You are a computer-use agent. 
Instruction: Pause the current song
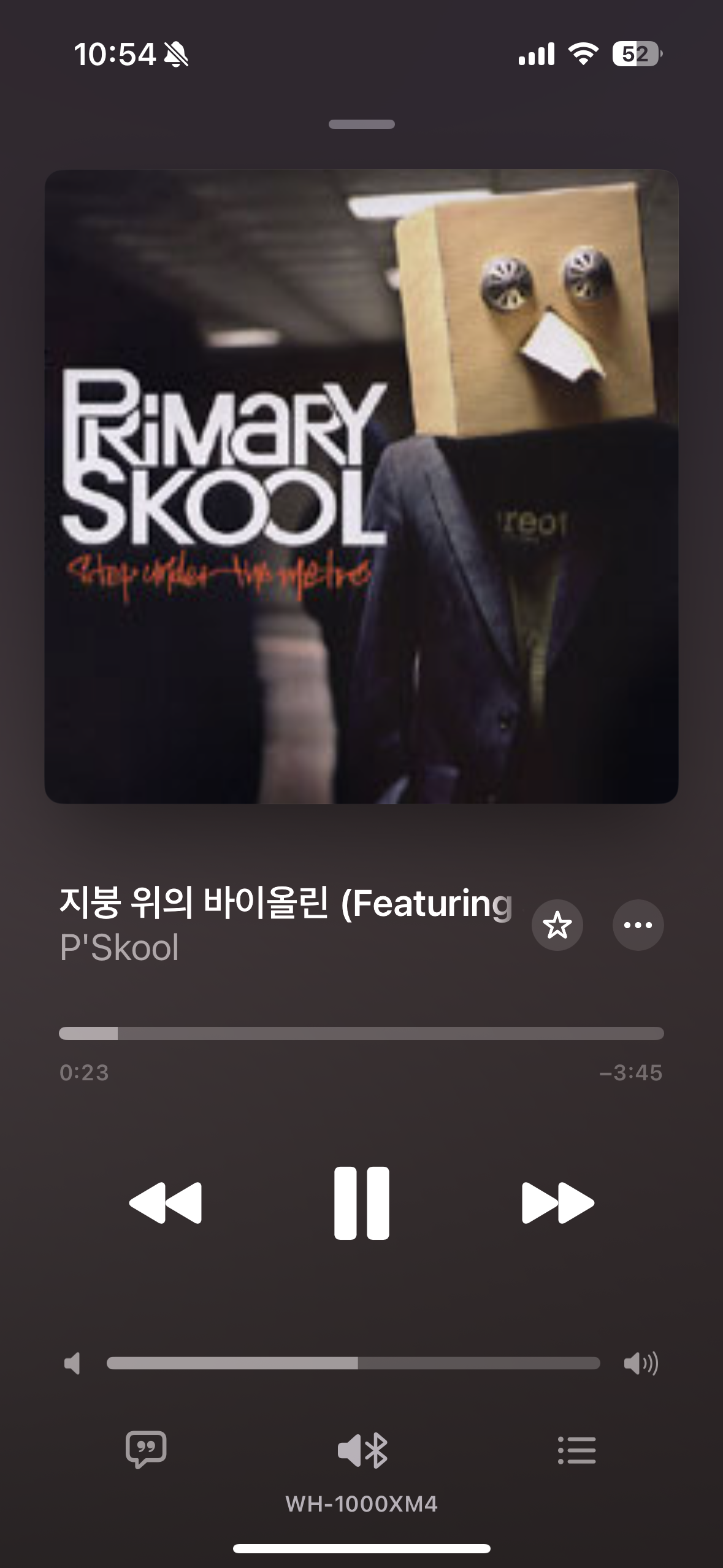[361, 1203]
